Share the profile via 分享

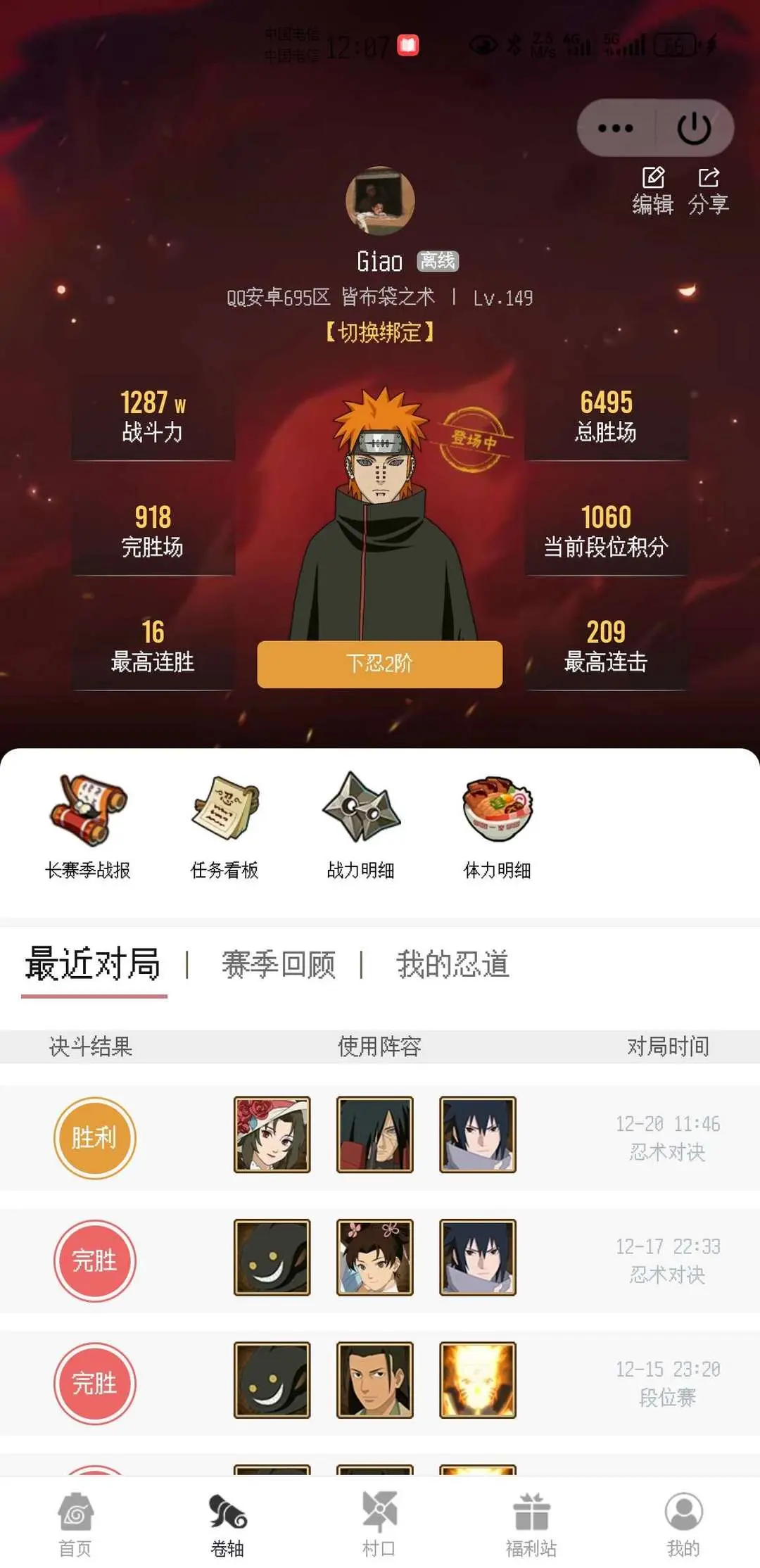pyautogui.click(x=708, y=191)
